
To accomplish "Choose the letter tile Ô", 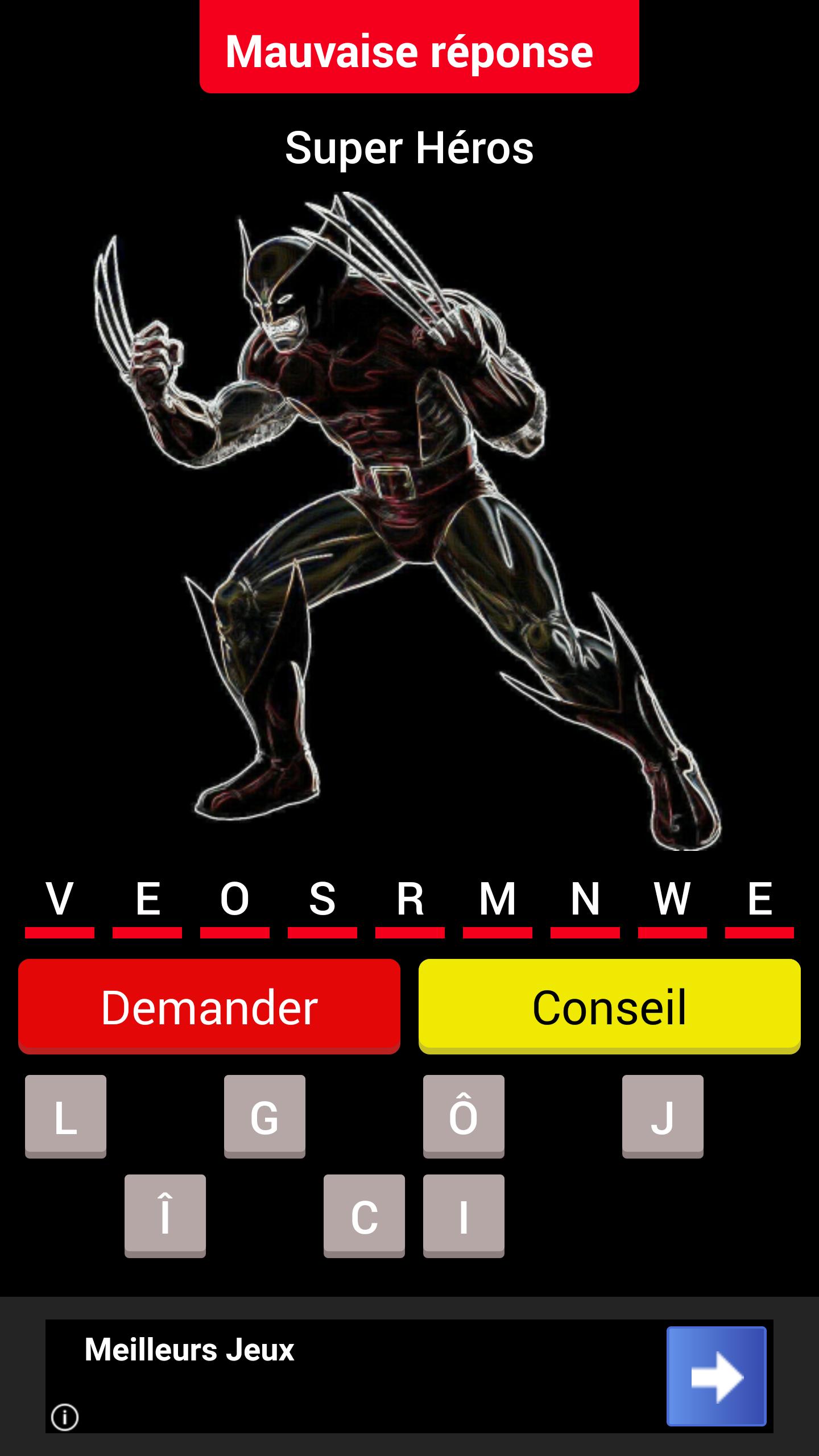I will click(x=464, y=1116).
